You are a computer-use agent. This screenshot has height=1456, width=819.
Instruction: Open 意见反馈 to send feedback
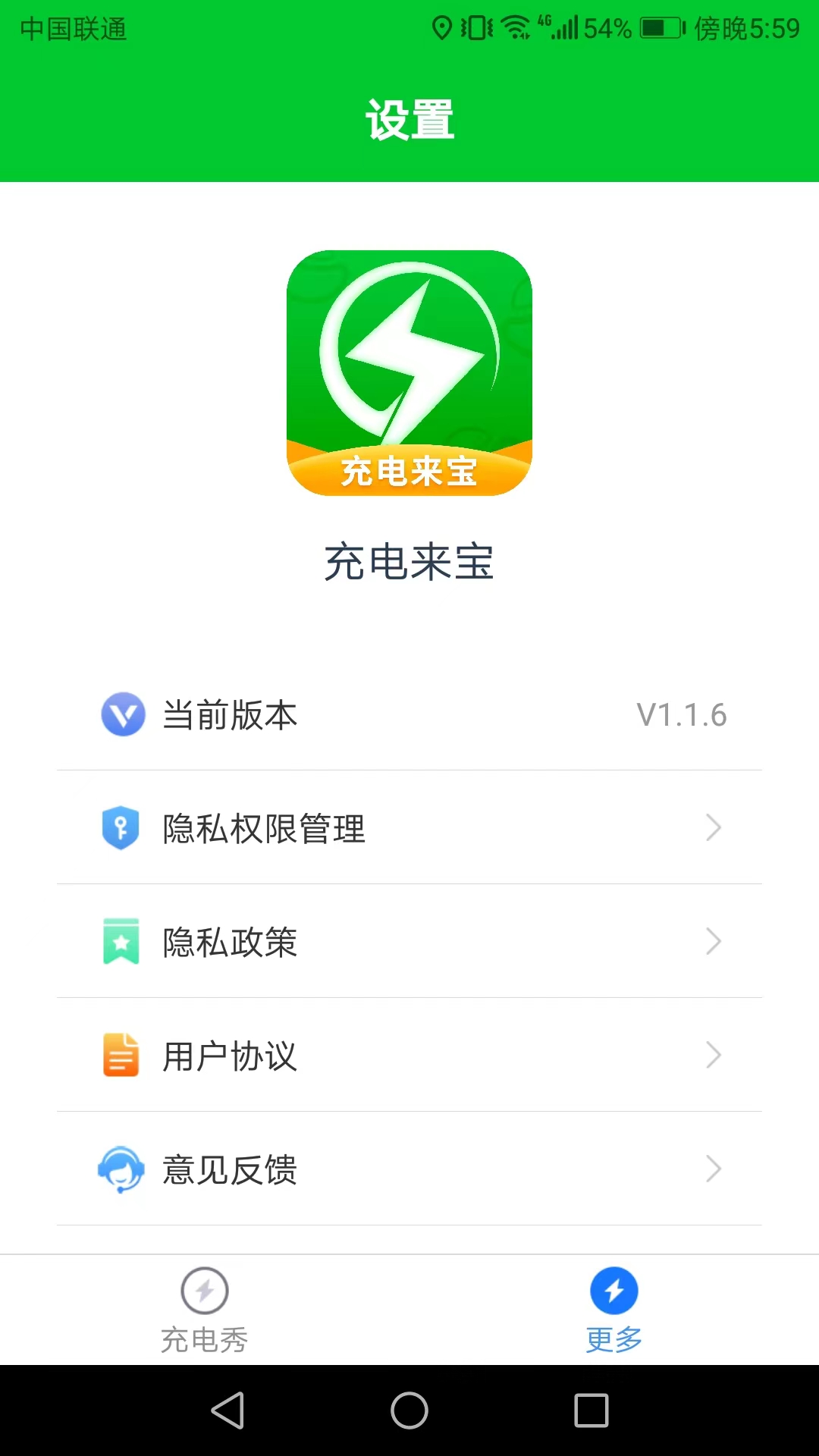pyautogui.click(x=409, y=1169)
